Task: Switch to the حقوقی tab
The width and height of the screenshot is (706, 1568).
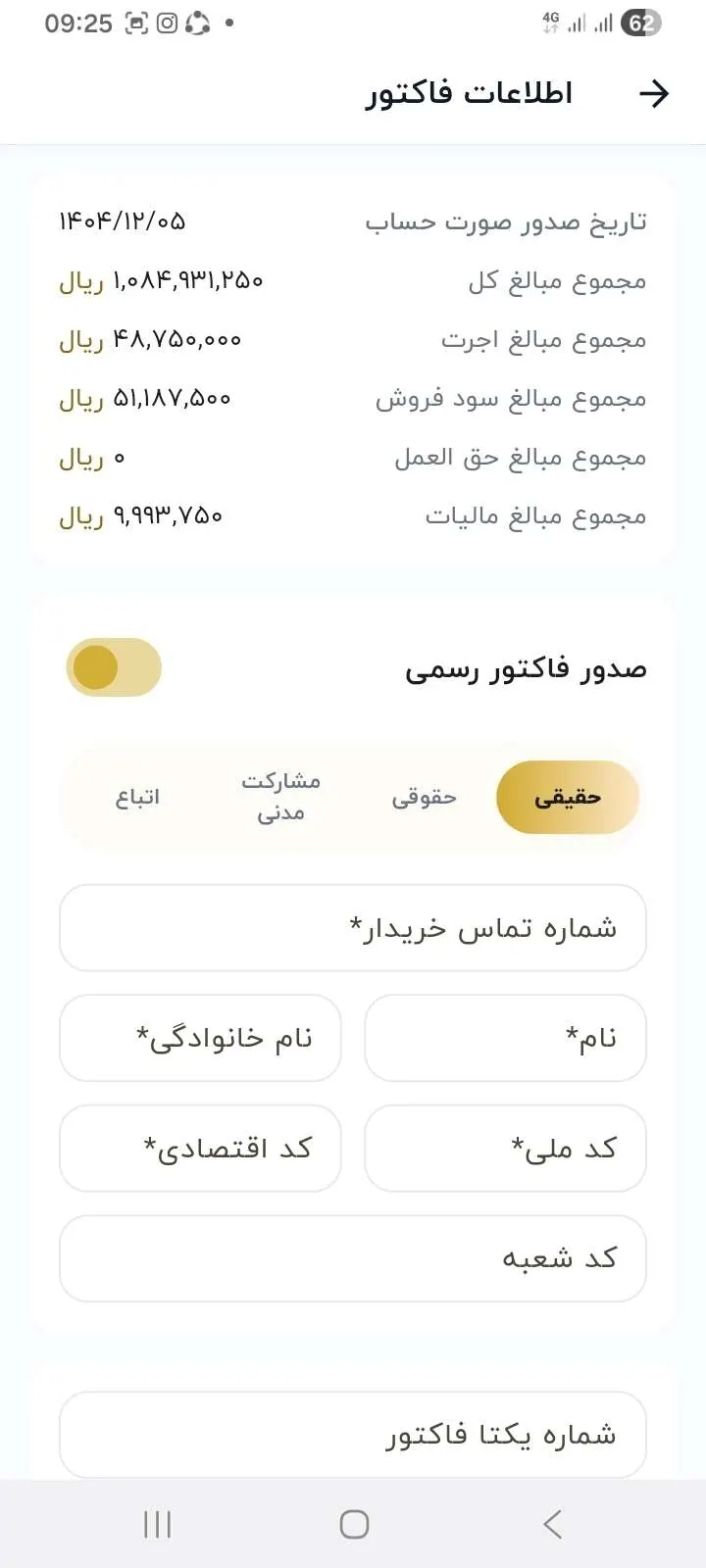Action: (x=425, y=798)
